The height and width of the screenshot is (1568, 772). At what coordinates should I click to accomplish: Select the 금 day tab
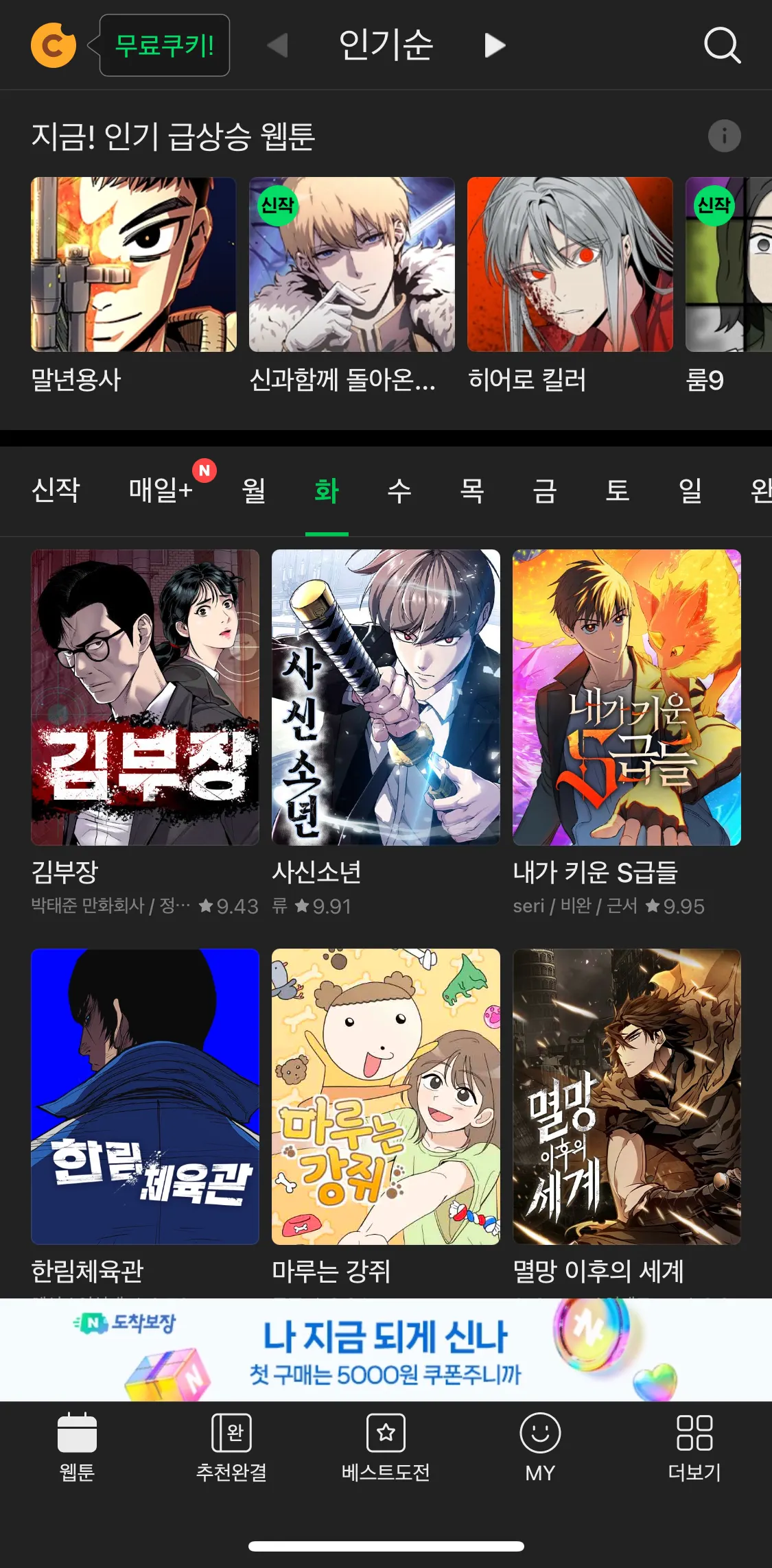point(544,490)
